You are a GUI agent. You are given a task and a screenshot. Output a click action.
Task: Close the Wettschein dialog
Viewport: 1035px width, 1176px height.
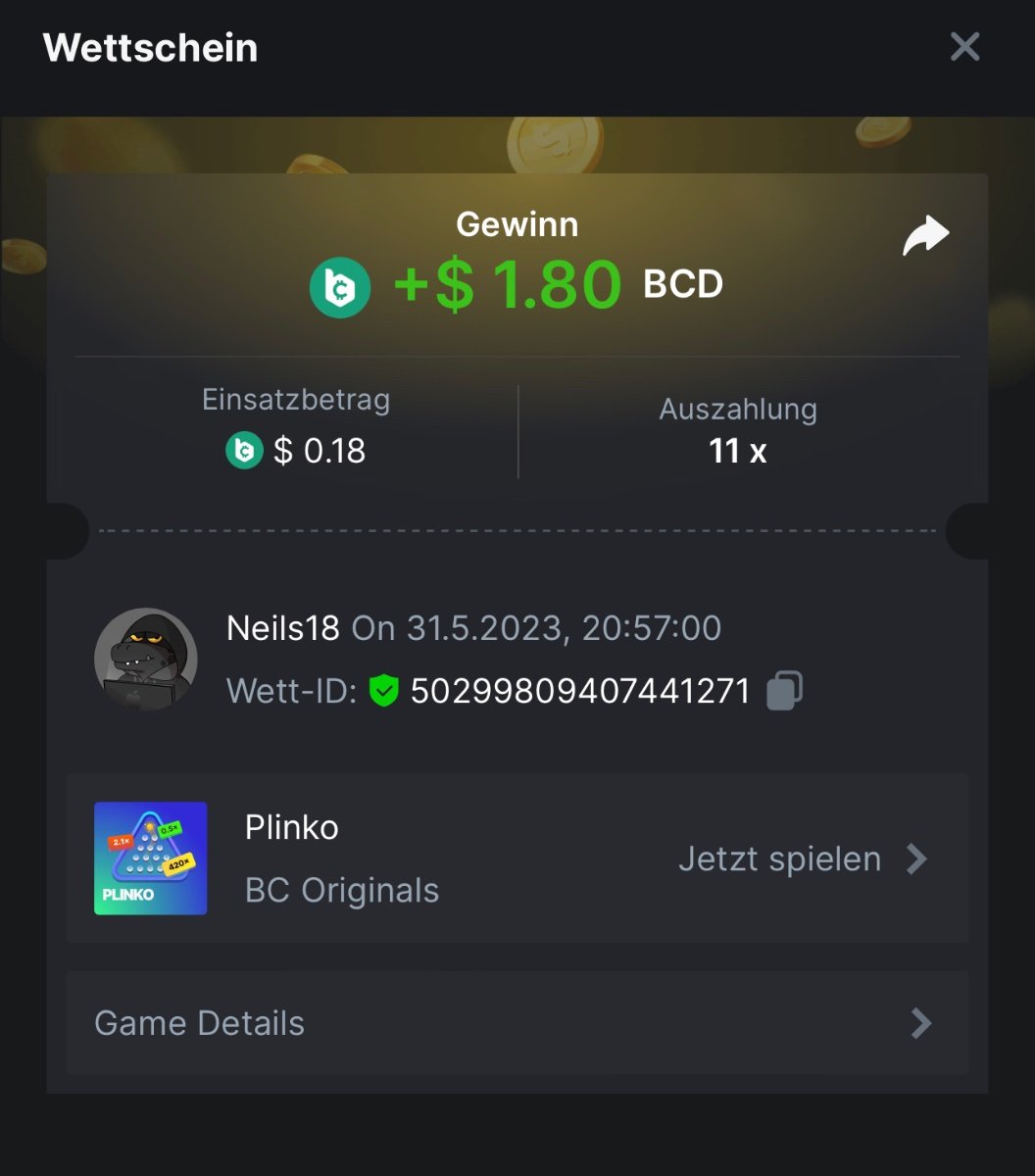click(x=964, y=46)
